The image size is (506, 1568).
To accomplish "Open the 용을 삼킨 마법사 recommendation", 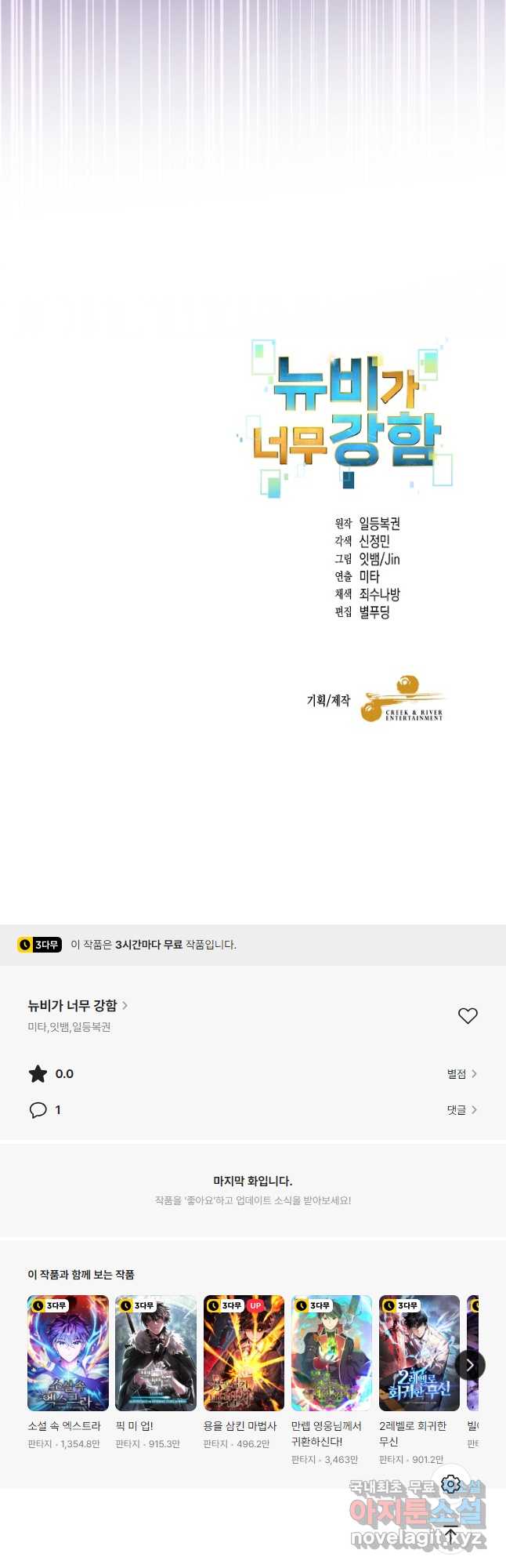I will [244, 1352].
